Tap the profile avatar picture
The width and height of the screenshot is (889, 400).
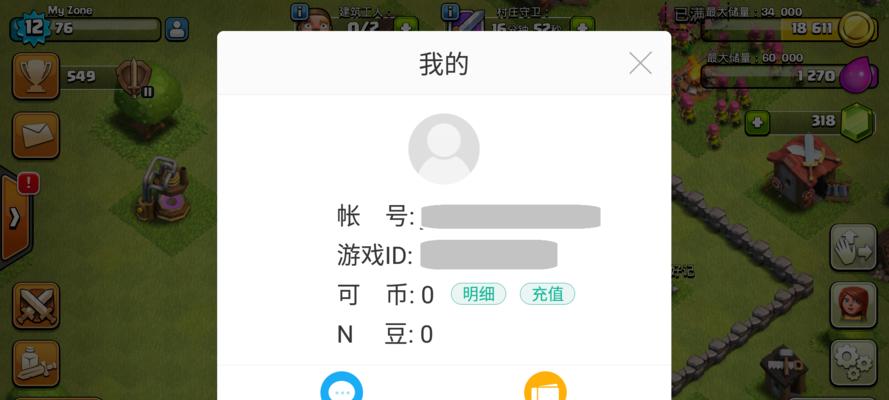pos(444,149)
